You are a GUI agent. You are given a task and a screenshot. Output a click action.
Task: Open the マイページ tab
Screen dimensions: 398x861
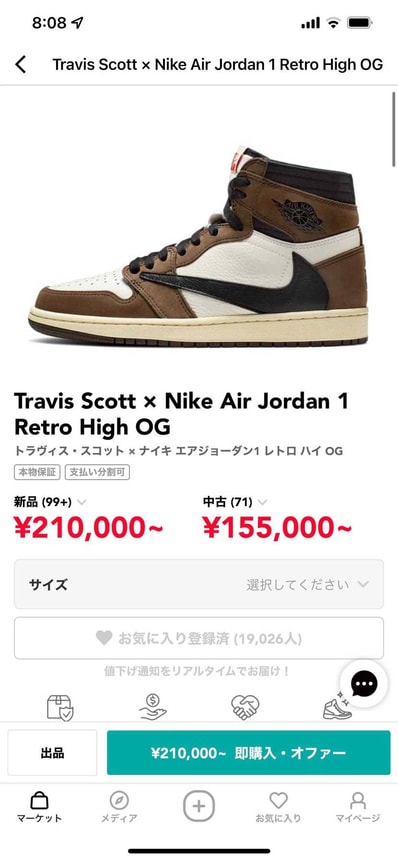point(358,807)
